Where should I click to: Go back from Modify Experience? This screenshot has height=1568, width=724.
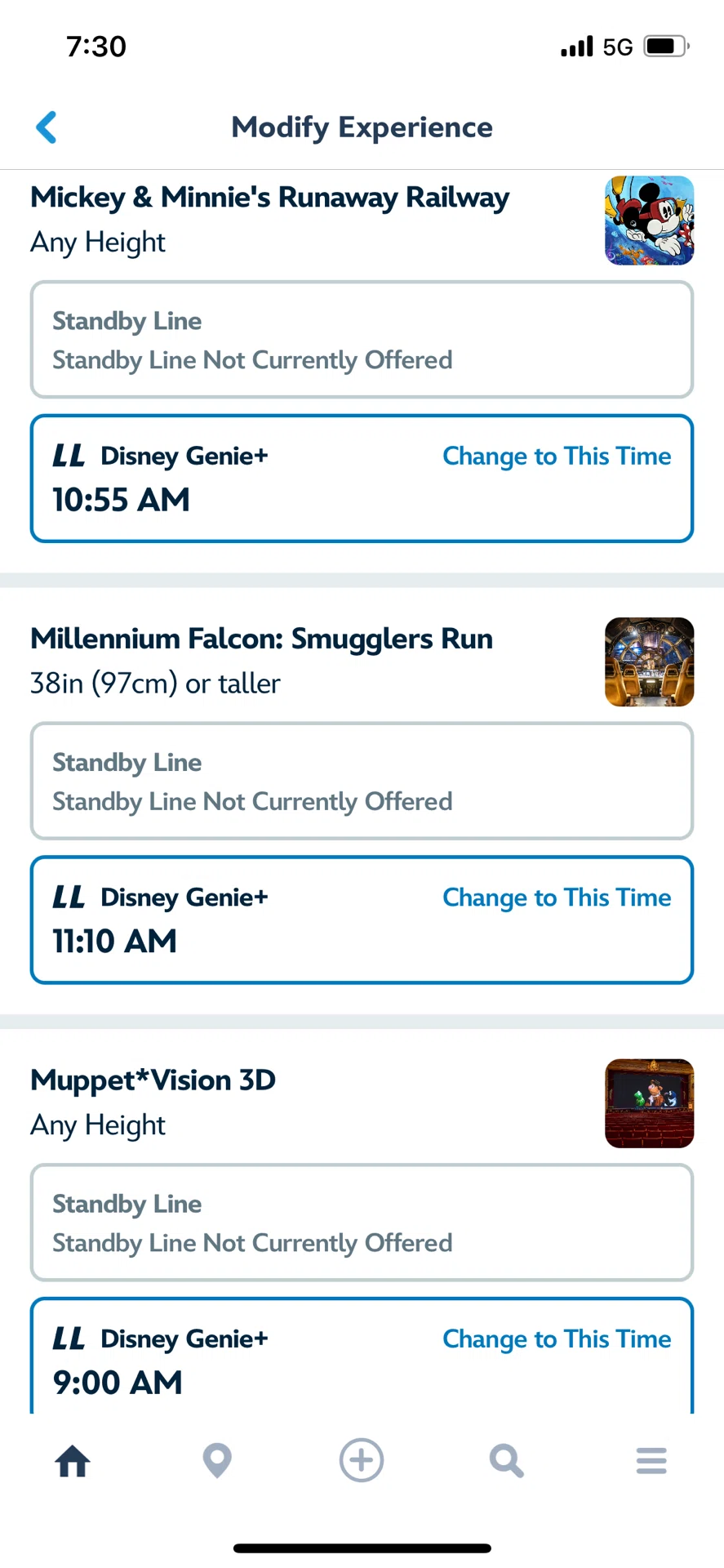47,127
